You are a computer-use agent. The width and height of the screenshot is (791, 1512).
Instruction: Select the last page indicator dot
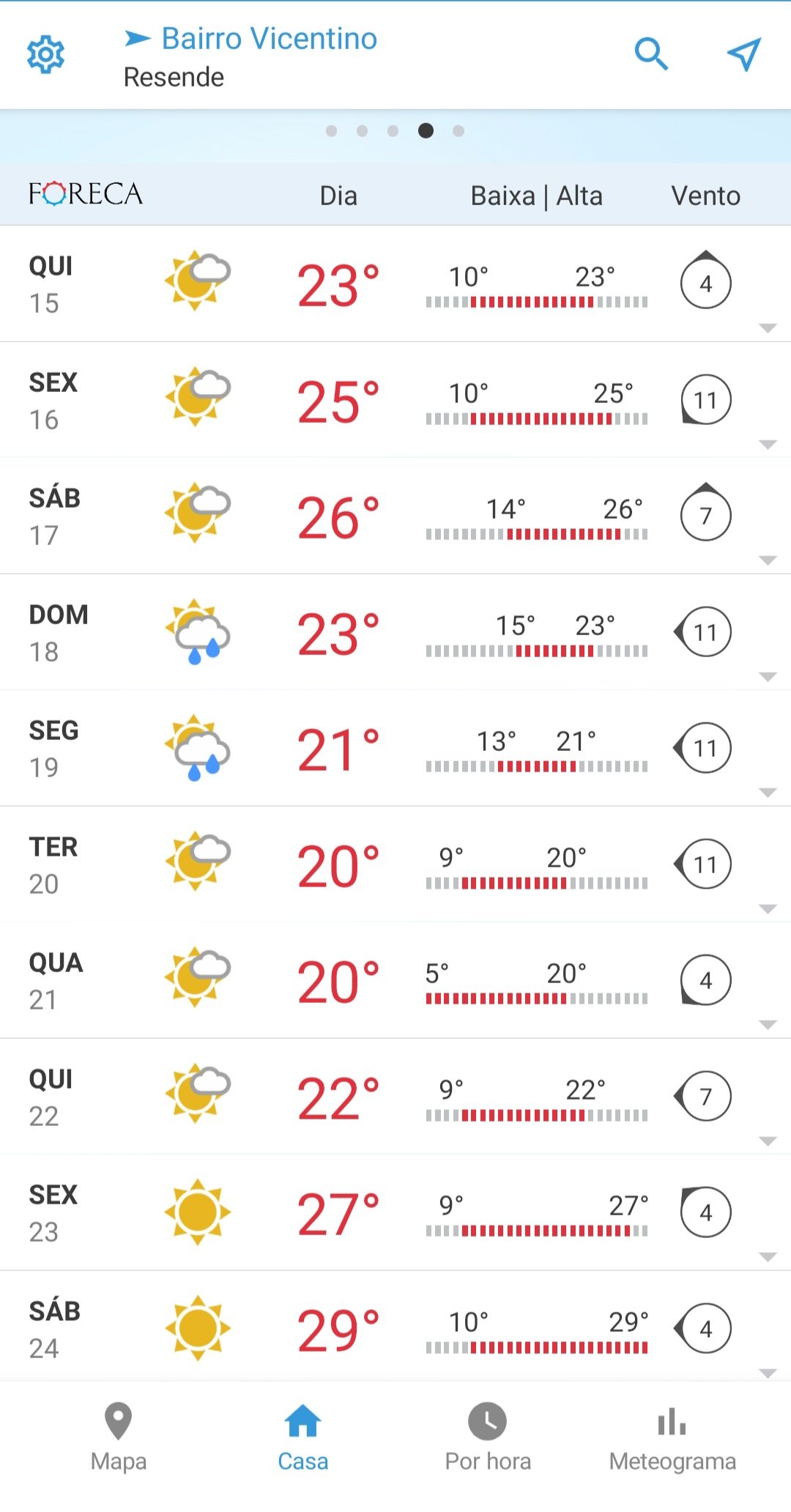point(458,131)
